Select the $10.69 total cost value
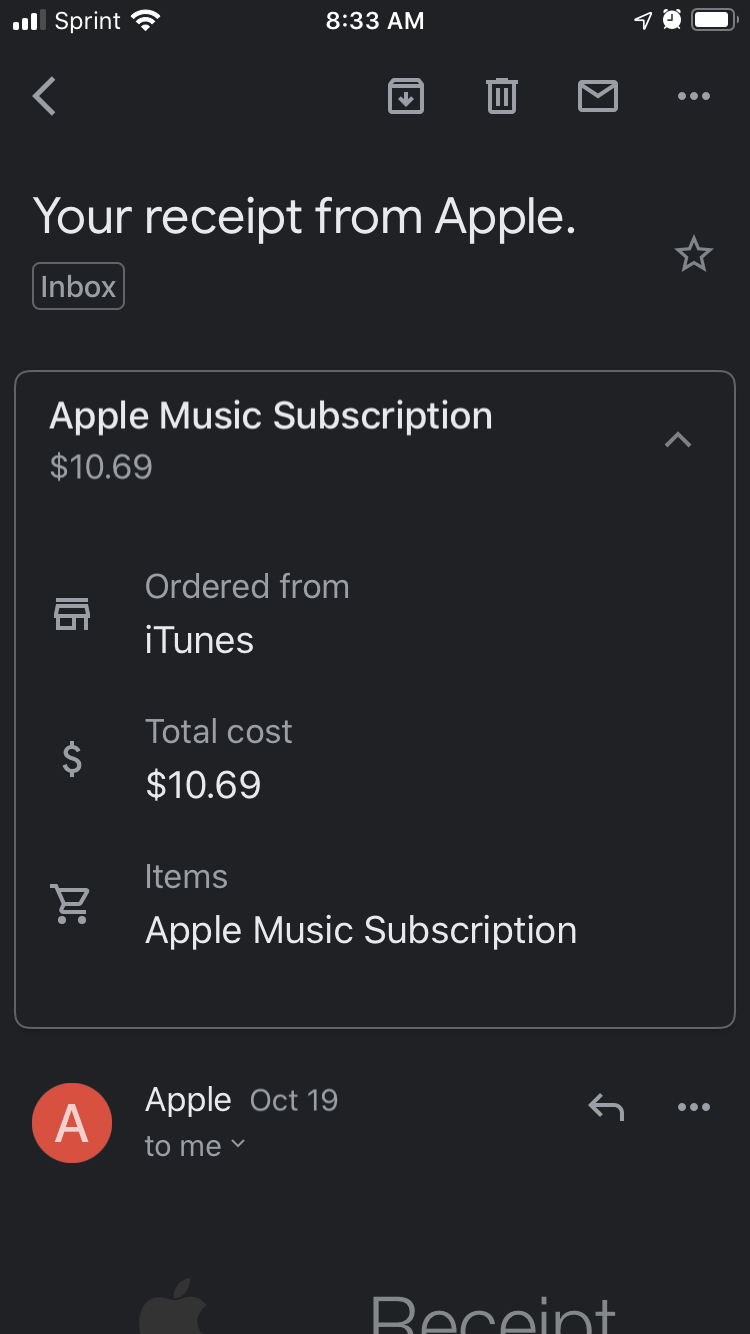 tap(203, 785)
